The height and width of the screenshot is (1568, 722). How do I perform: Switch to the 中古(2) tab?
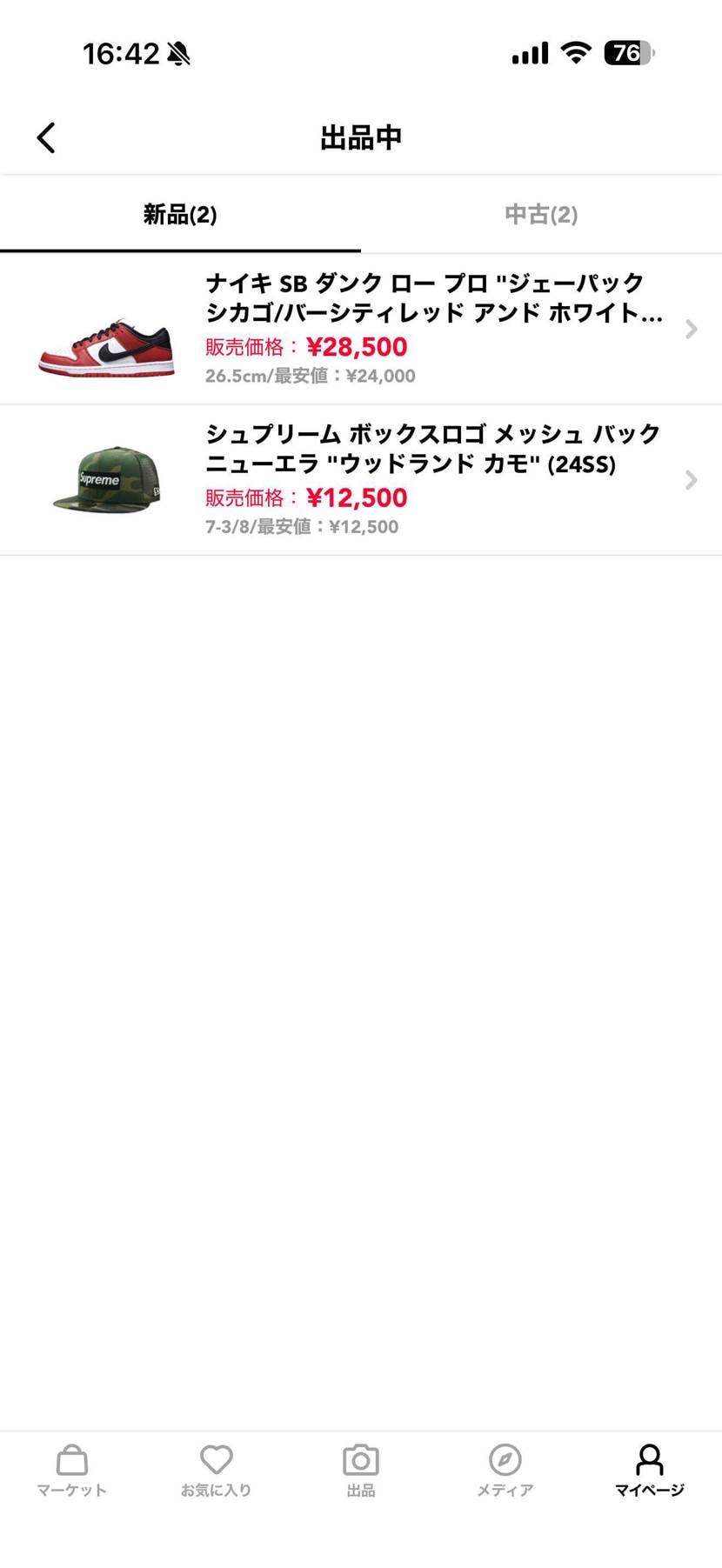540,214
